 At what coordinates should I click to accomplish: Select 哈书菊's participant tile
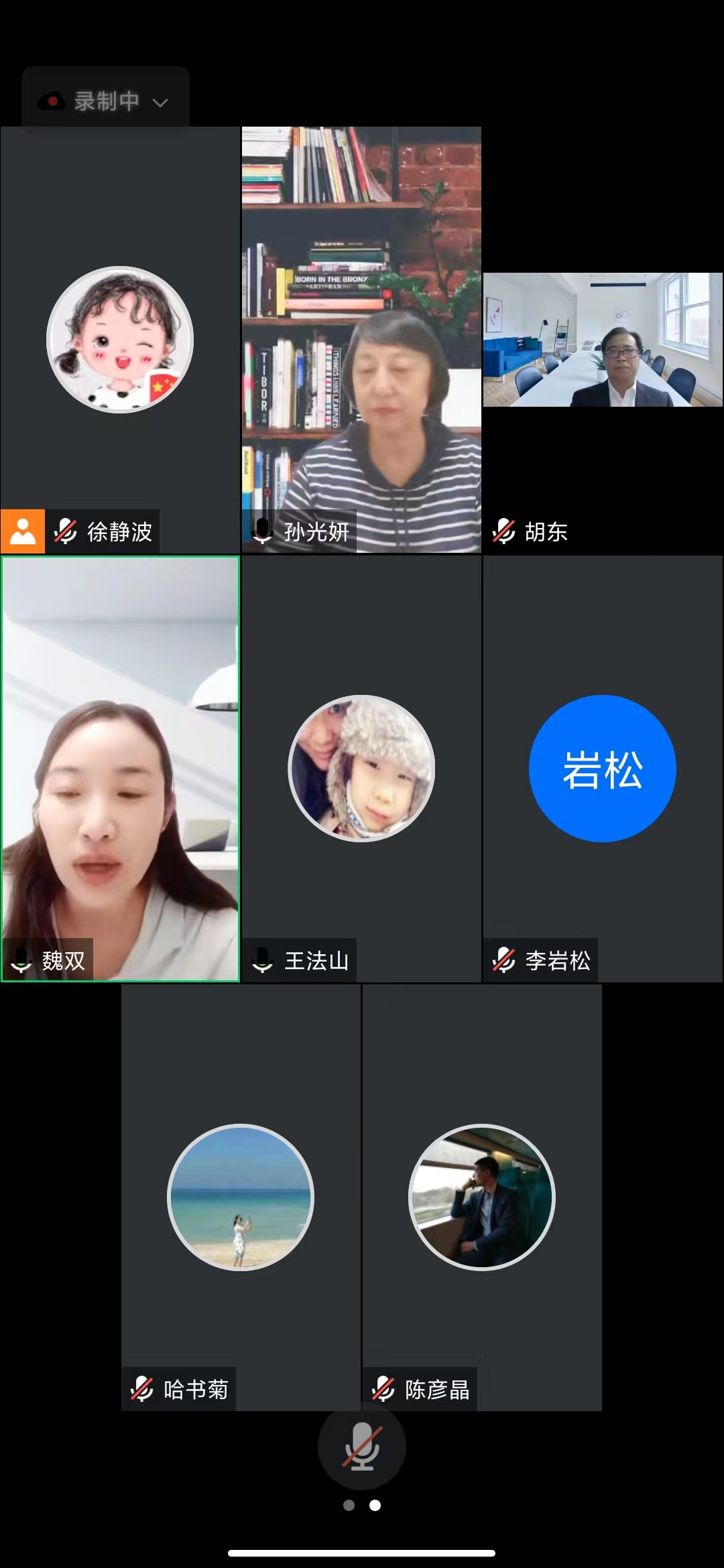click(241, 1197)
